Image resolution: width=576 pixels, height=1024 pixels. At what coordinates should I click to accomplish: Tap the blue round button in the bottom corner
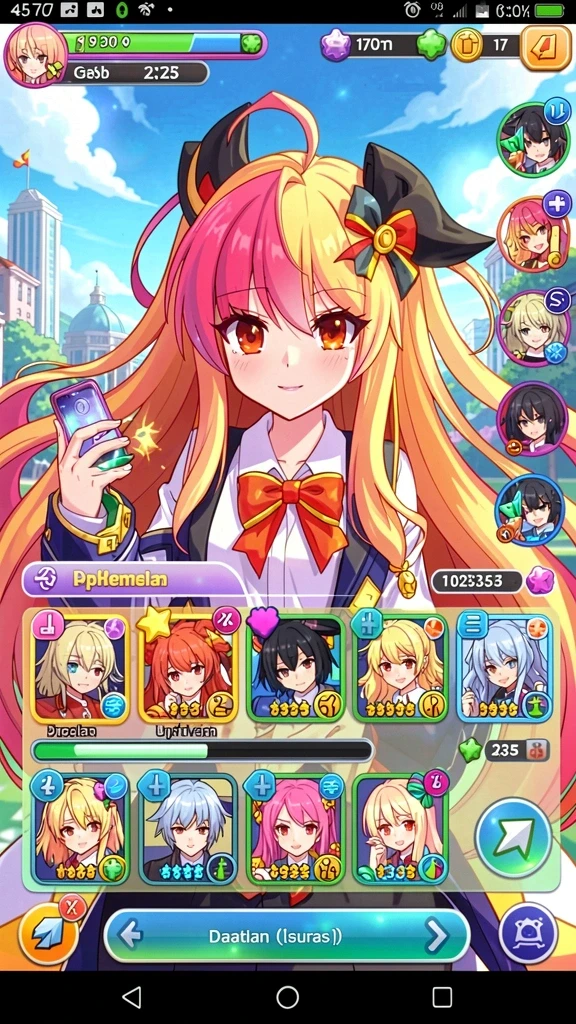click(x=528, y=935)
